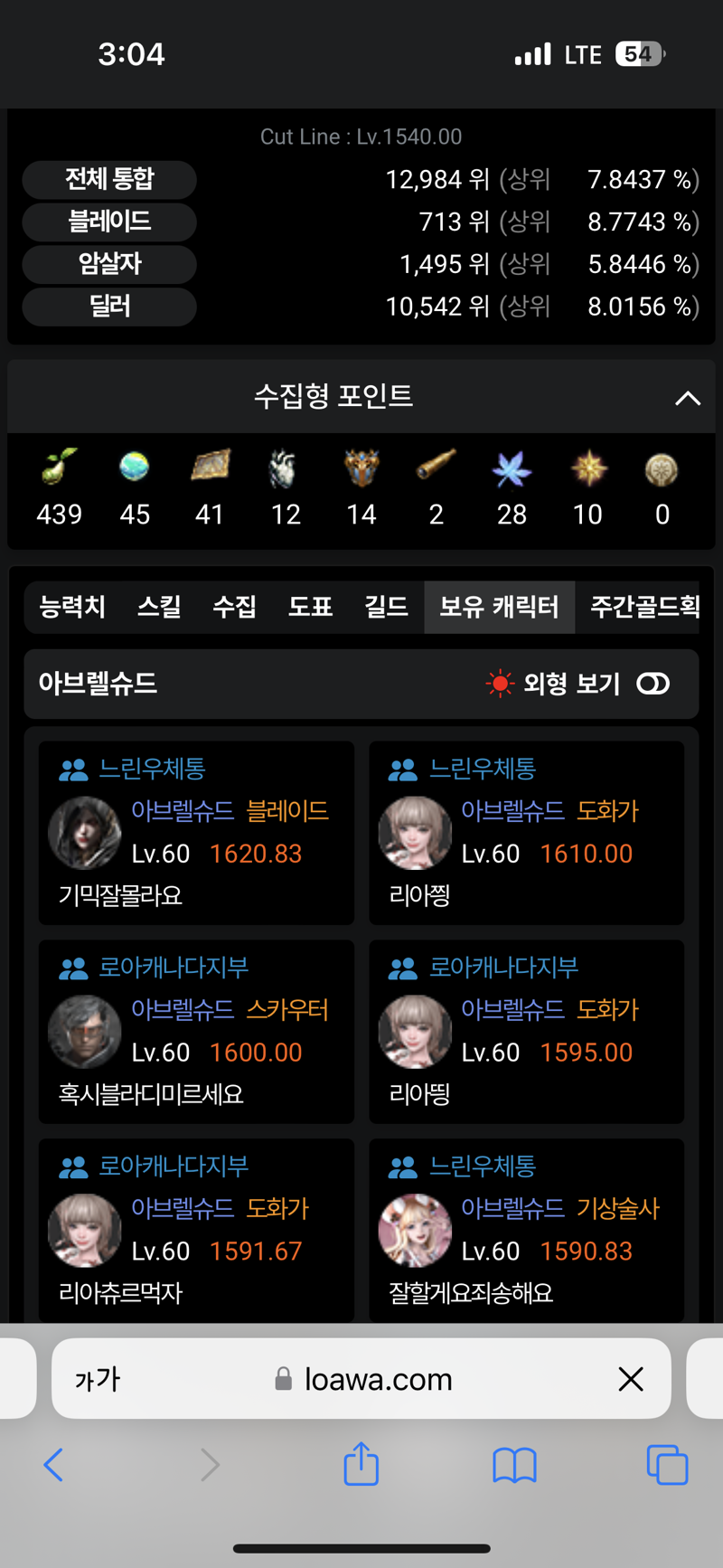Open character card 기믹잘몰라요
Image resolution: width=723 pixels, height=1568 pixels.
point(196,833)
